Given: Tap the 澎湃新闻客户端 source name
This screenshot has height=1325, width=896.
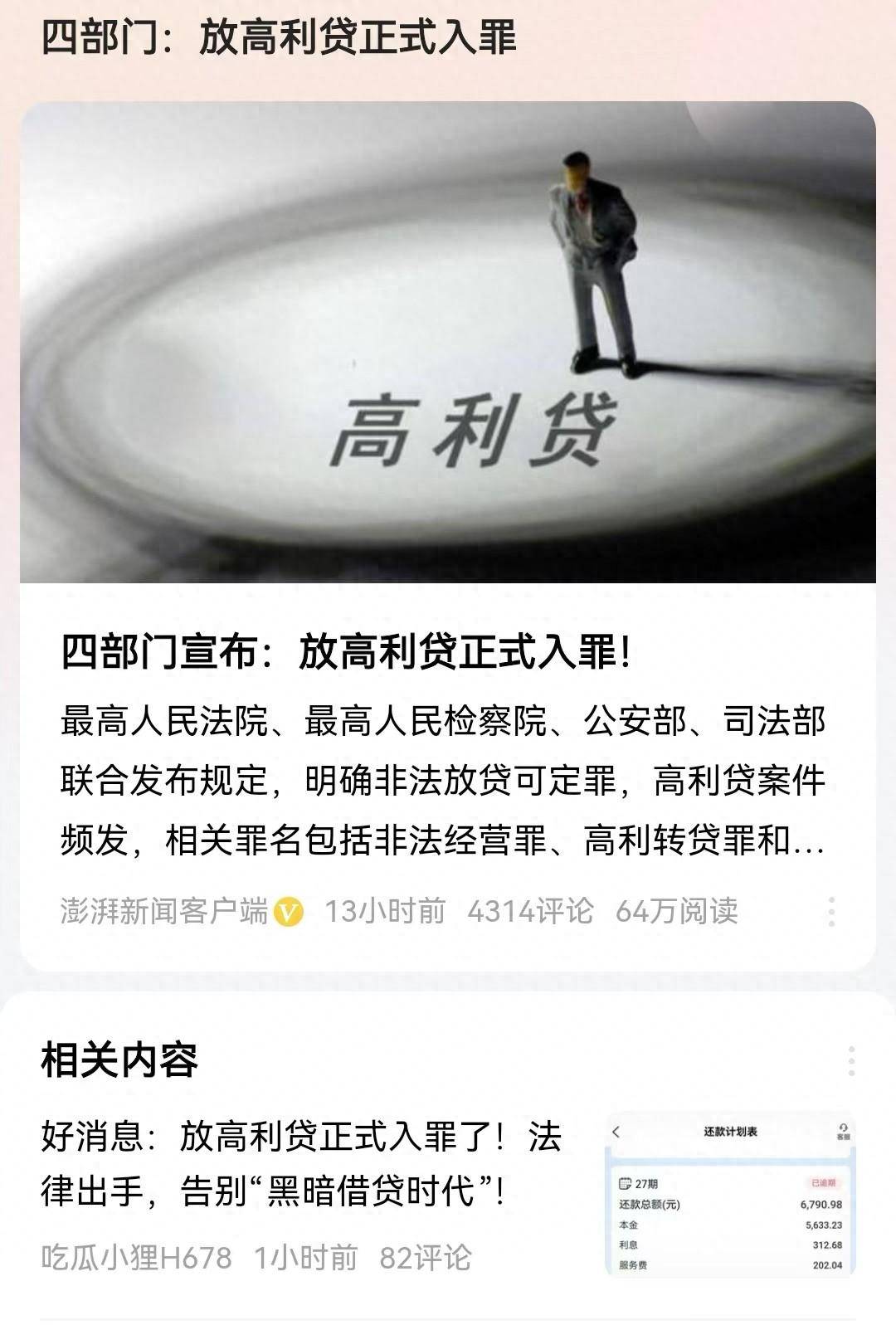Looking at the screenshot, I should 162,910.
